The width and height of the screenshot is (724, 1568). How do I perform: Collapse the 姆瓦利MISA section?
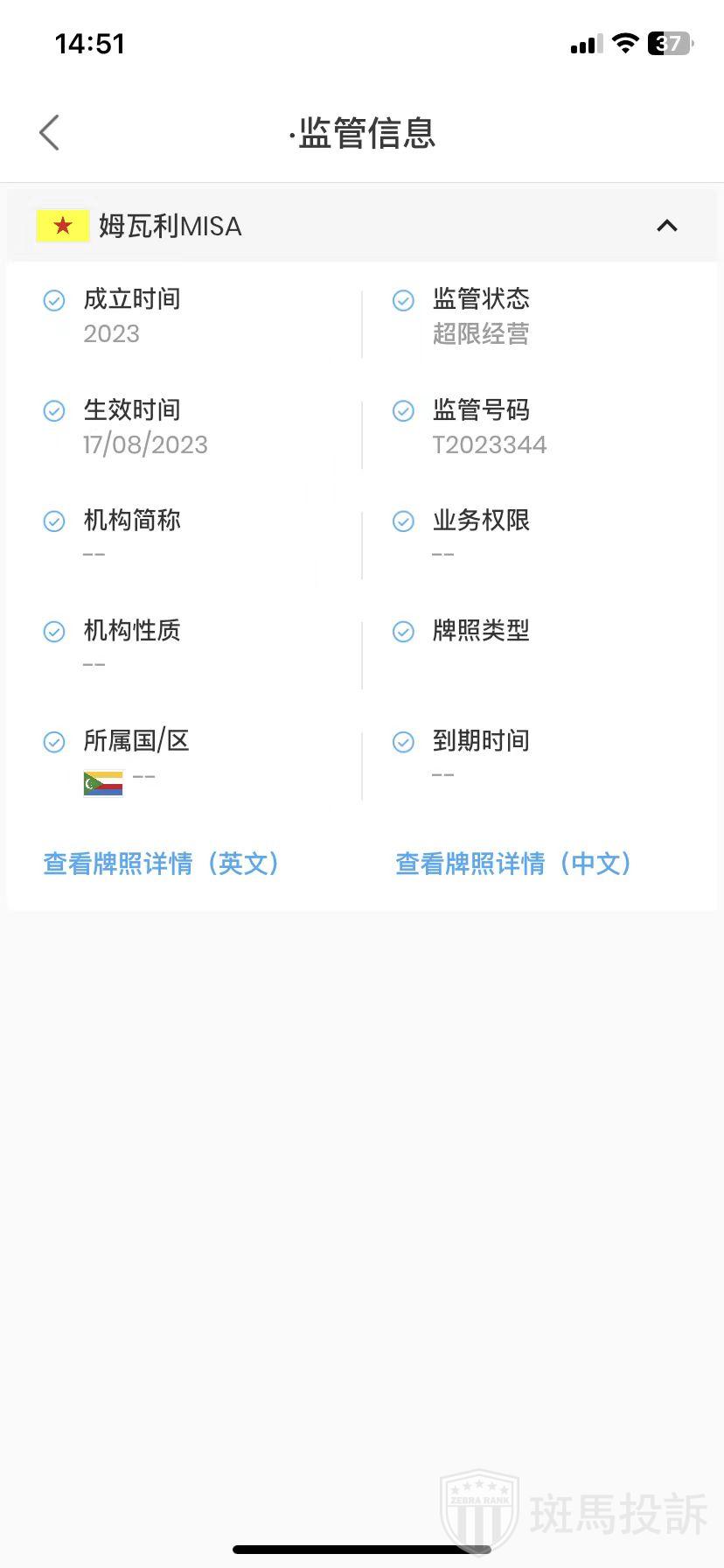[666, 226]
